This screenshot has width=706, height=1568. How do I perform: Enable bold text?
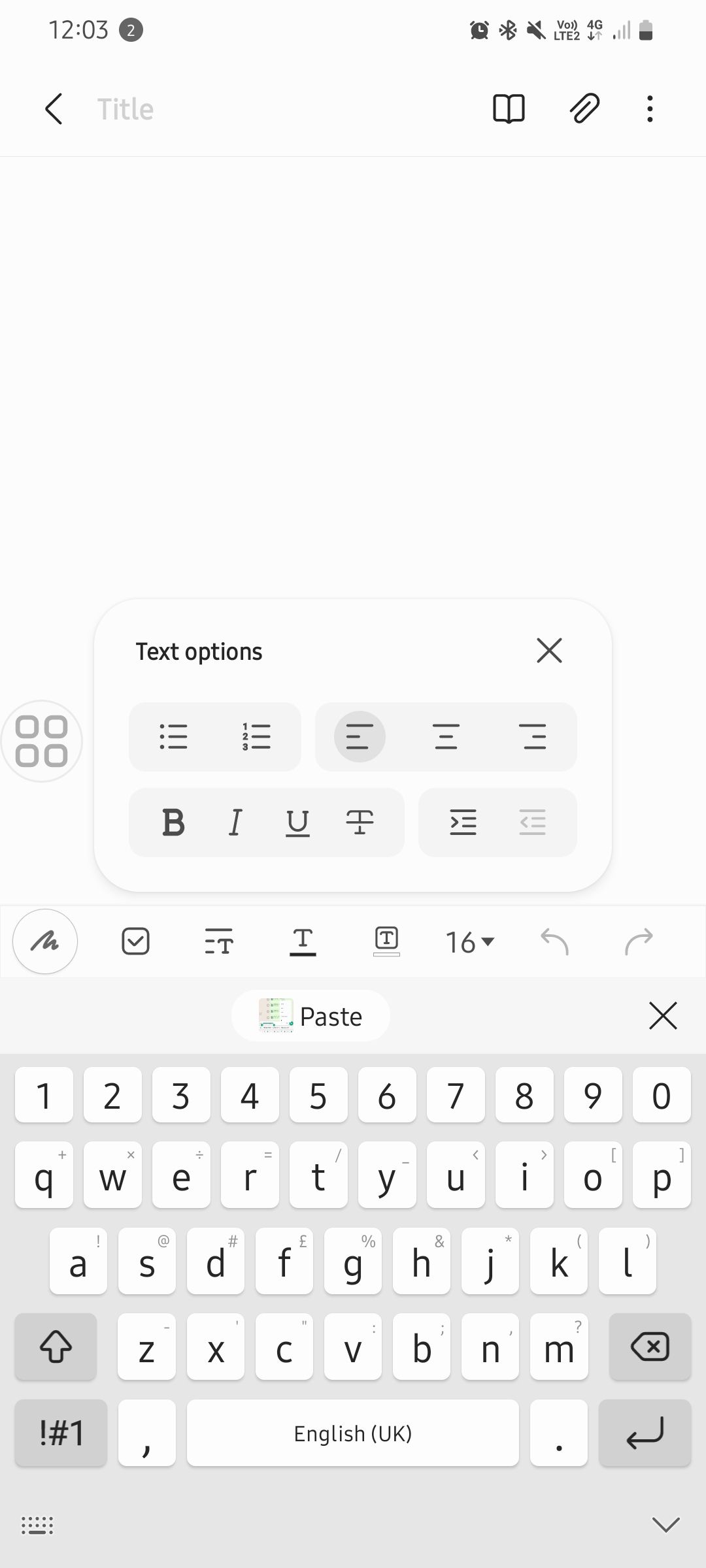point(173,822)
